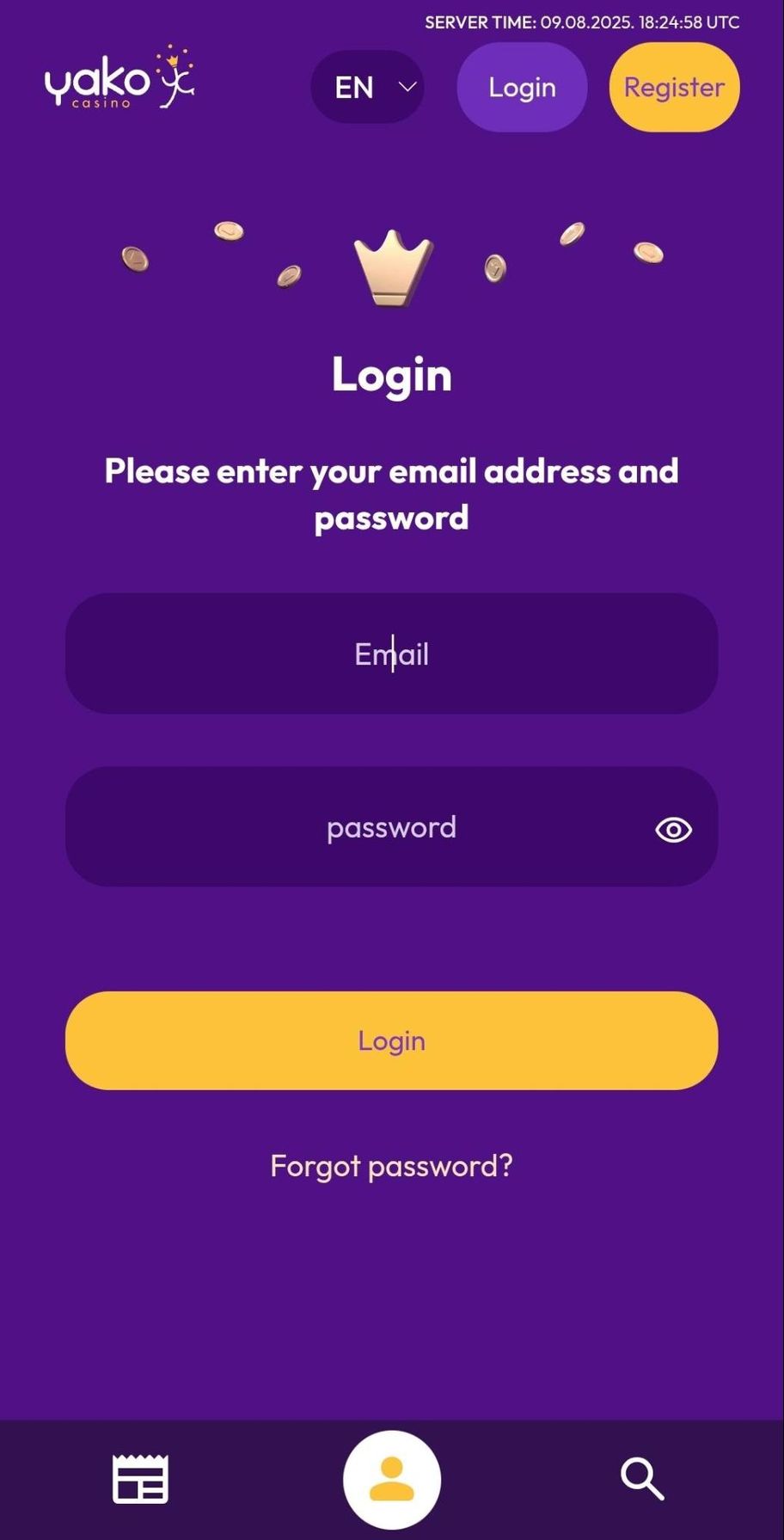
Task: Open the Register page
Action: click(x=674, y=87)
